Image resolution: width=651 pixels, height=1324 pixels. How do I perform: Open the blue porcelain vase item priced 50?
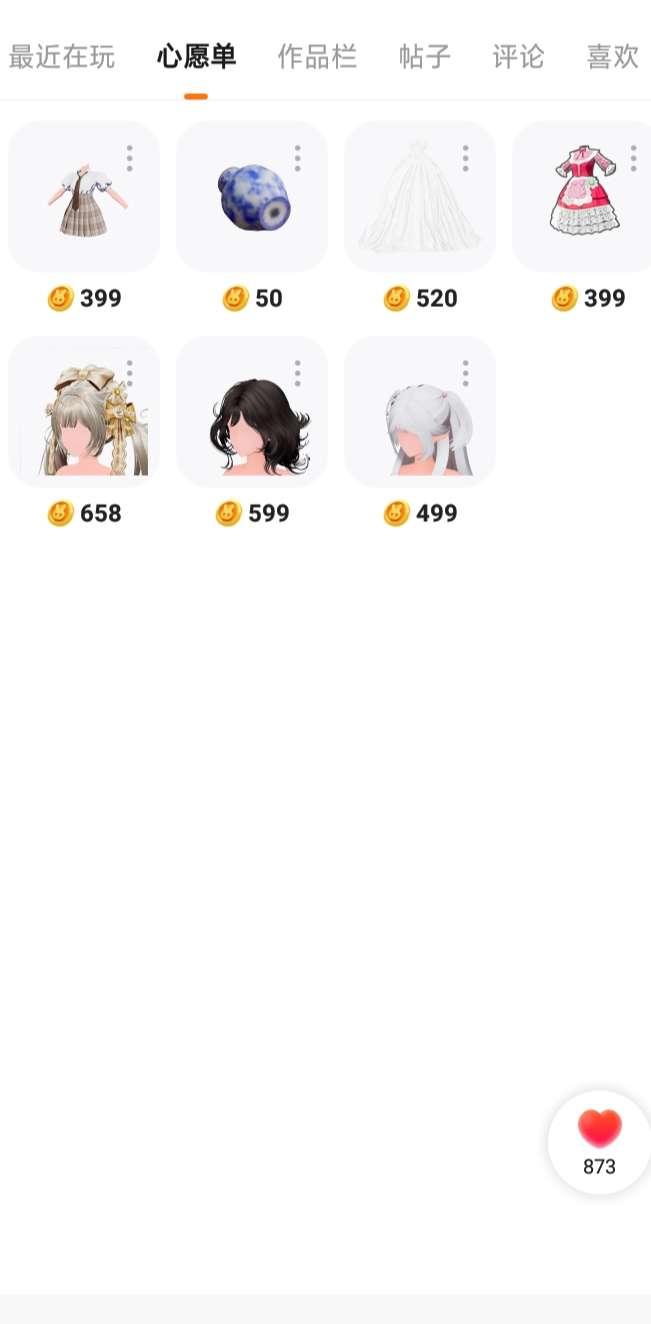click(x=252, y=197)
